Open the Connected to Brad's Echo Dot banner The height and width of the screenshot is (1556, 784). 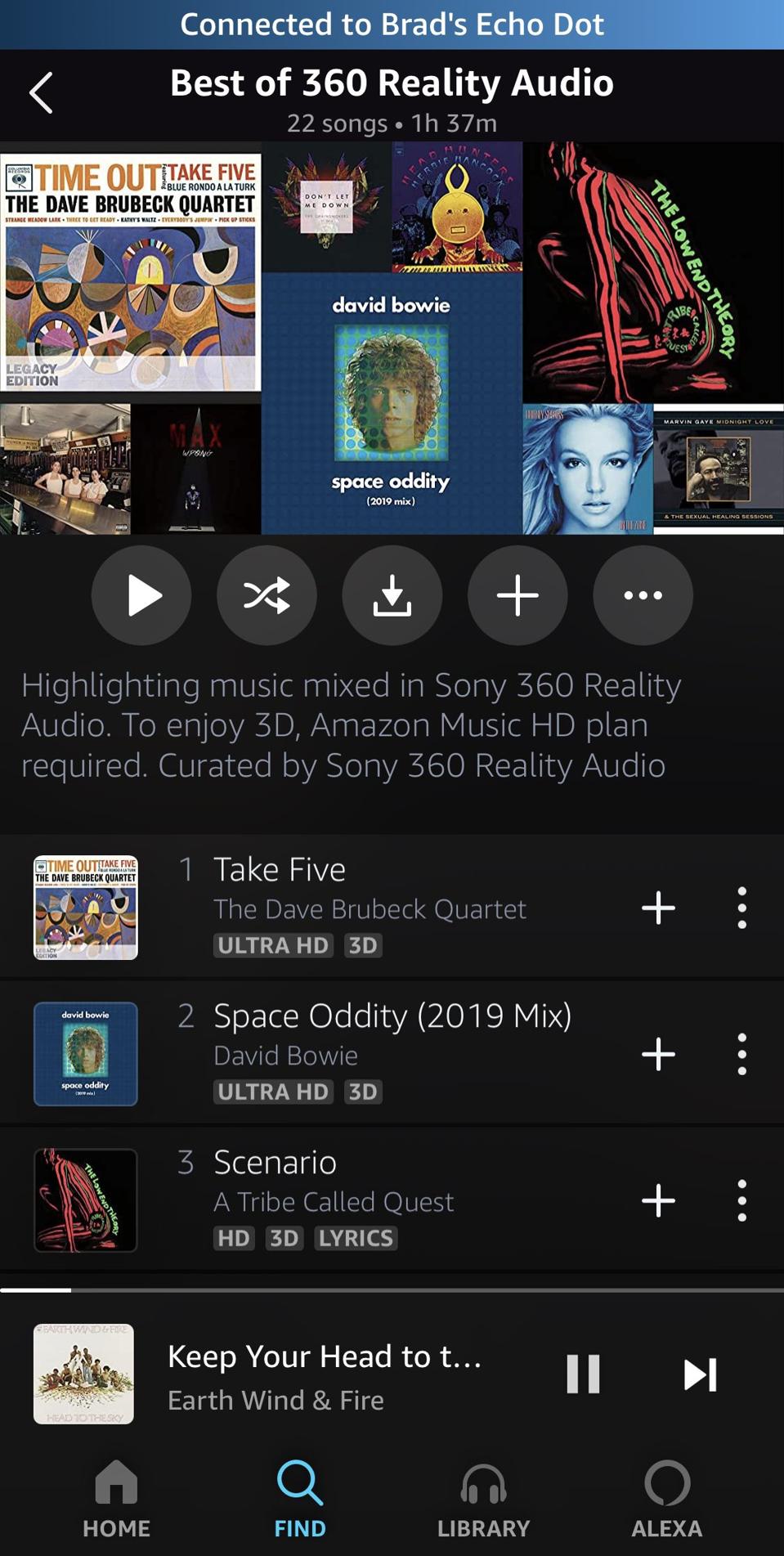[x=392, y=25]
